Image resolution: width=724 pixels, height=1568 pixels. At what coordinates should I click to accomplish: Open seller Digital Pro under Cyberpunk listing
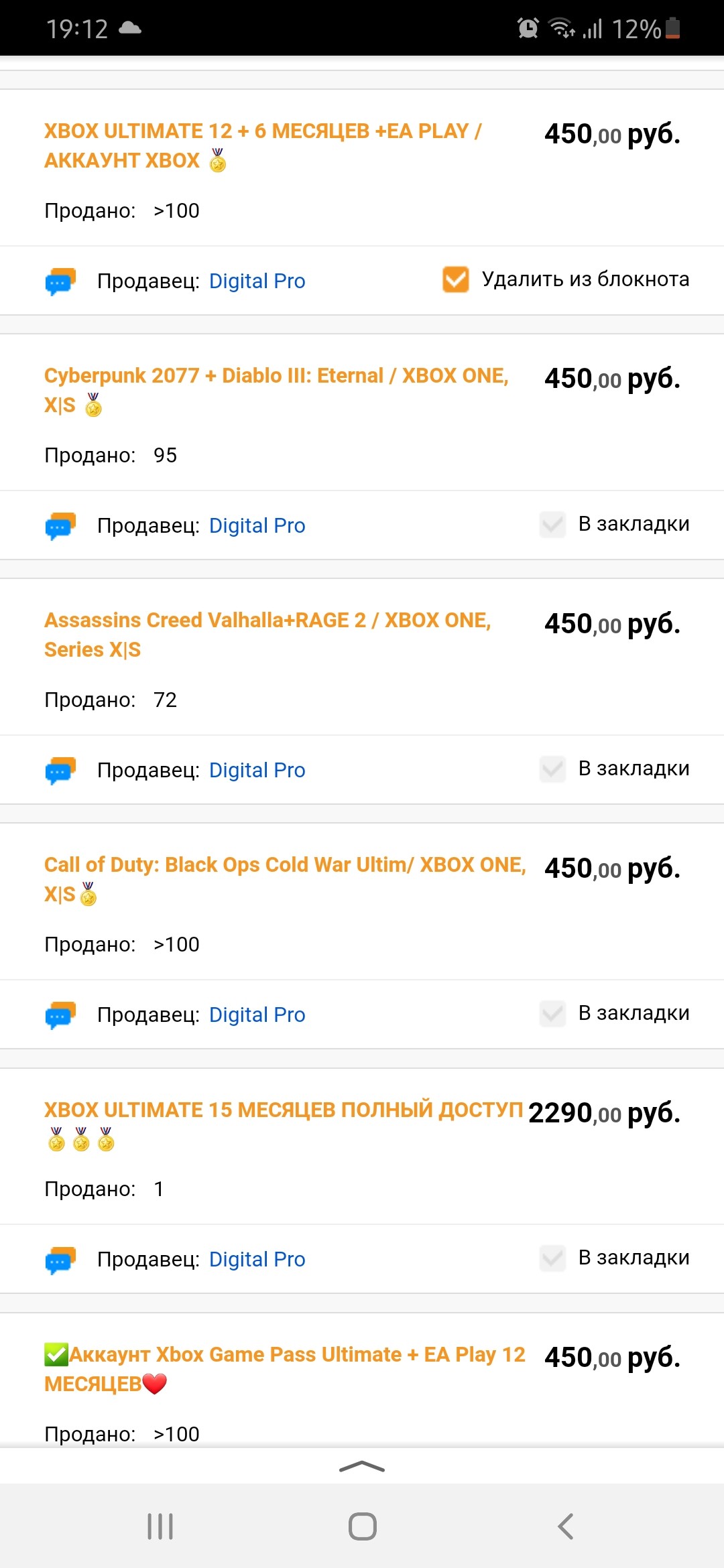tap(257, 525)
